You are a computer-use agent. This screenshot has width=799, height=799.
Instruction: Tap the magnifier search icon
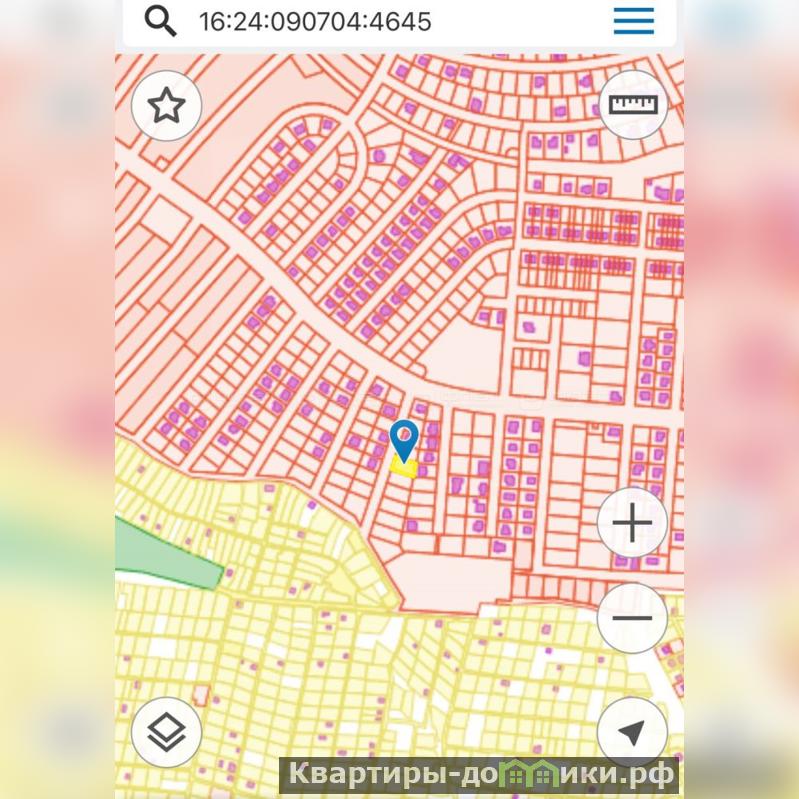(x=160, y=22)
